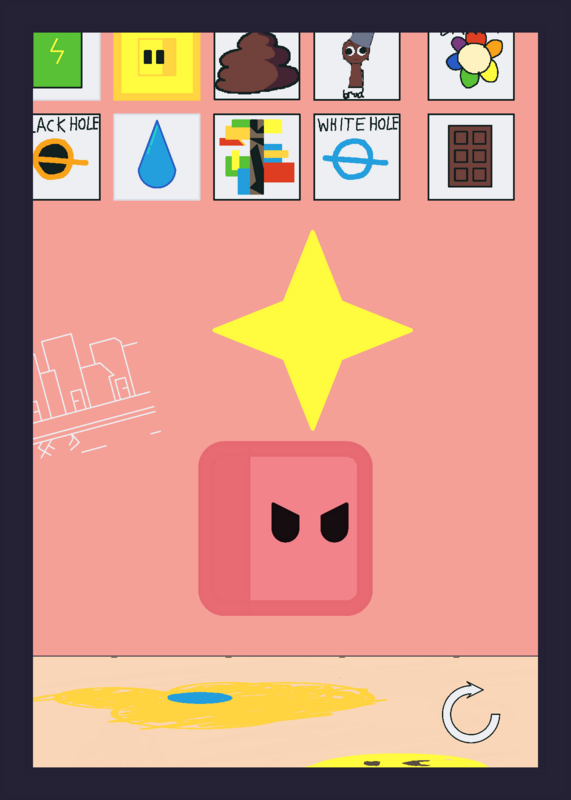Select the chocolate bar tile
This screenshot has width=571, height=800.
click(x=471, y=157)
